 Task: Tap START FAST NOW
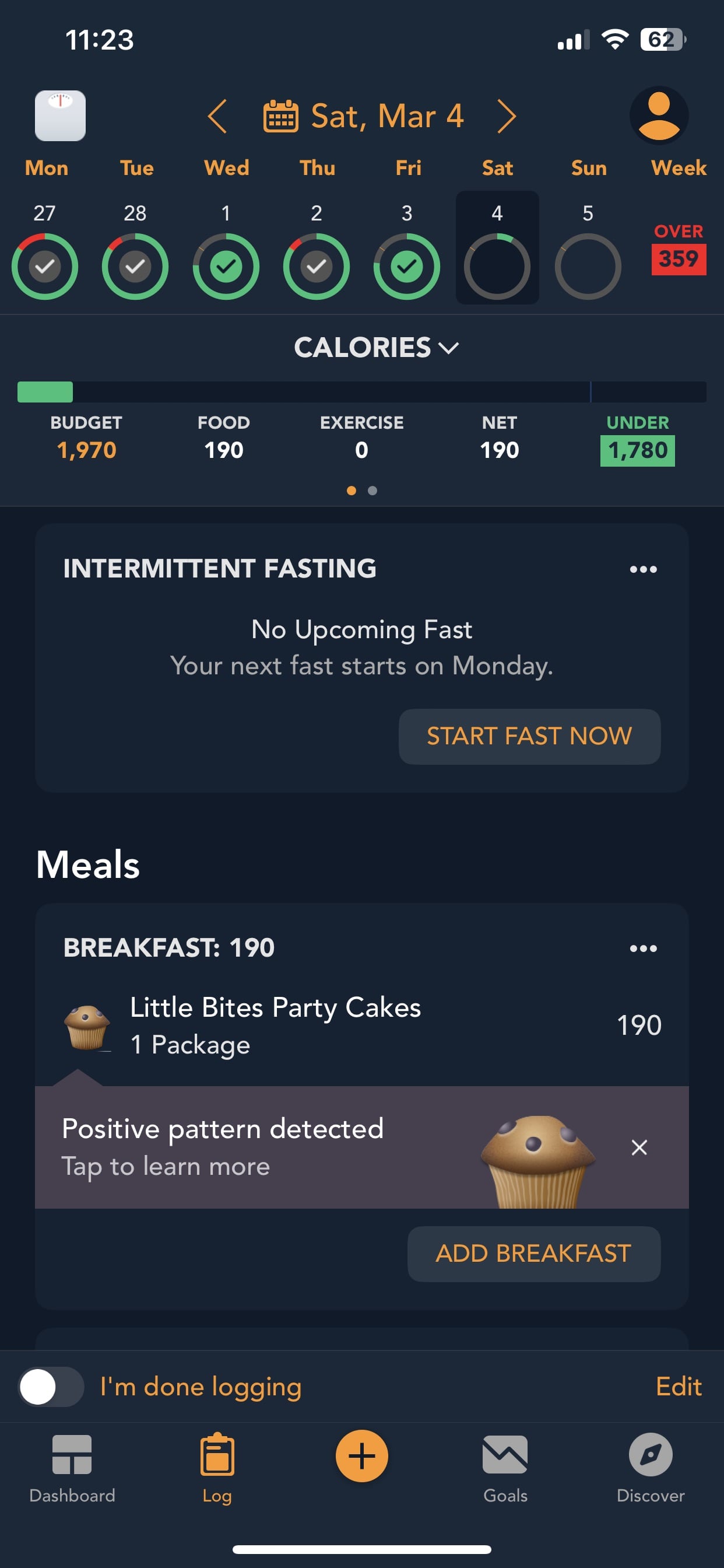point(529,736)
